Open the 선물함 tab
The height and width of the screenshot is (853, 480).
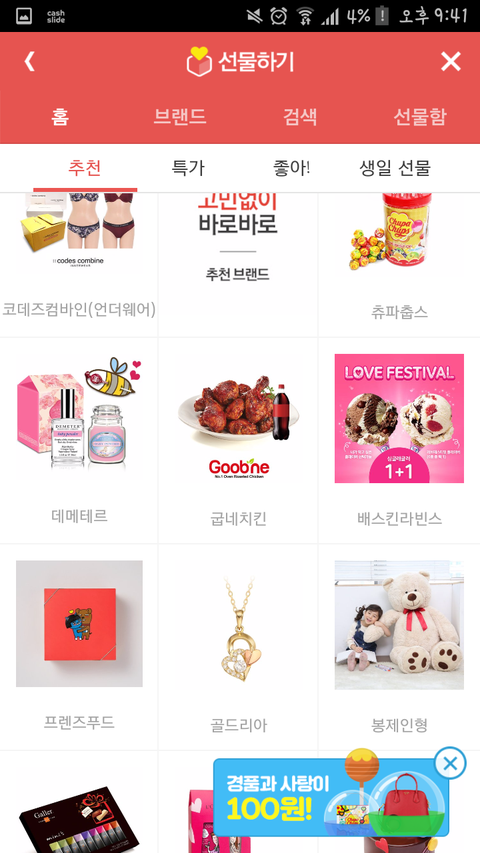[x=420, y=116]
